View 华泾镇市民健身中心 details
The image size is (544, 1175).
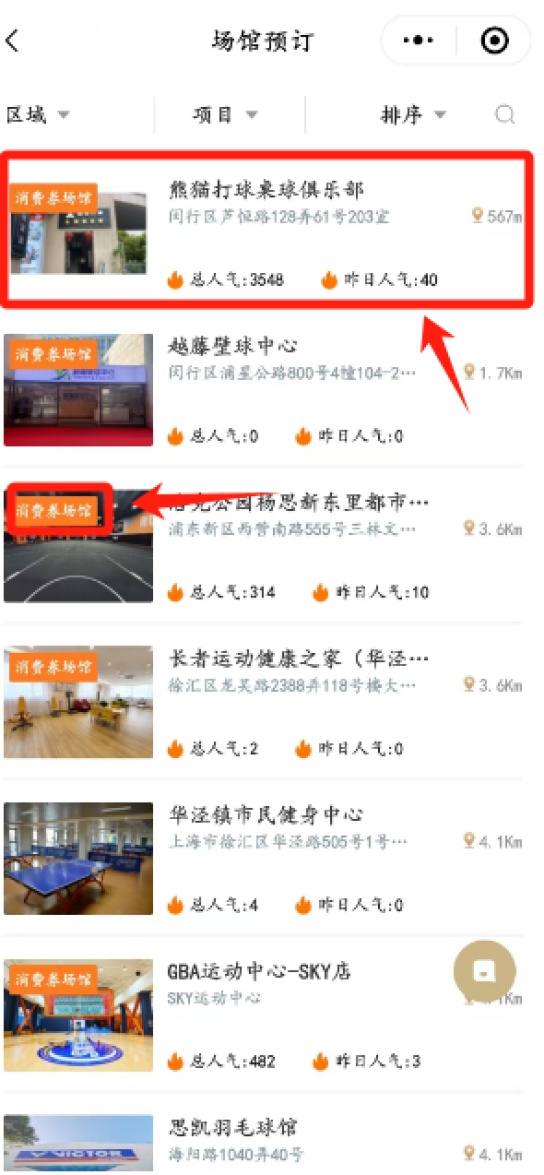(x=268, y=859)
